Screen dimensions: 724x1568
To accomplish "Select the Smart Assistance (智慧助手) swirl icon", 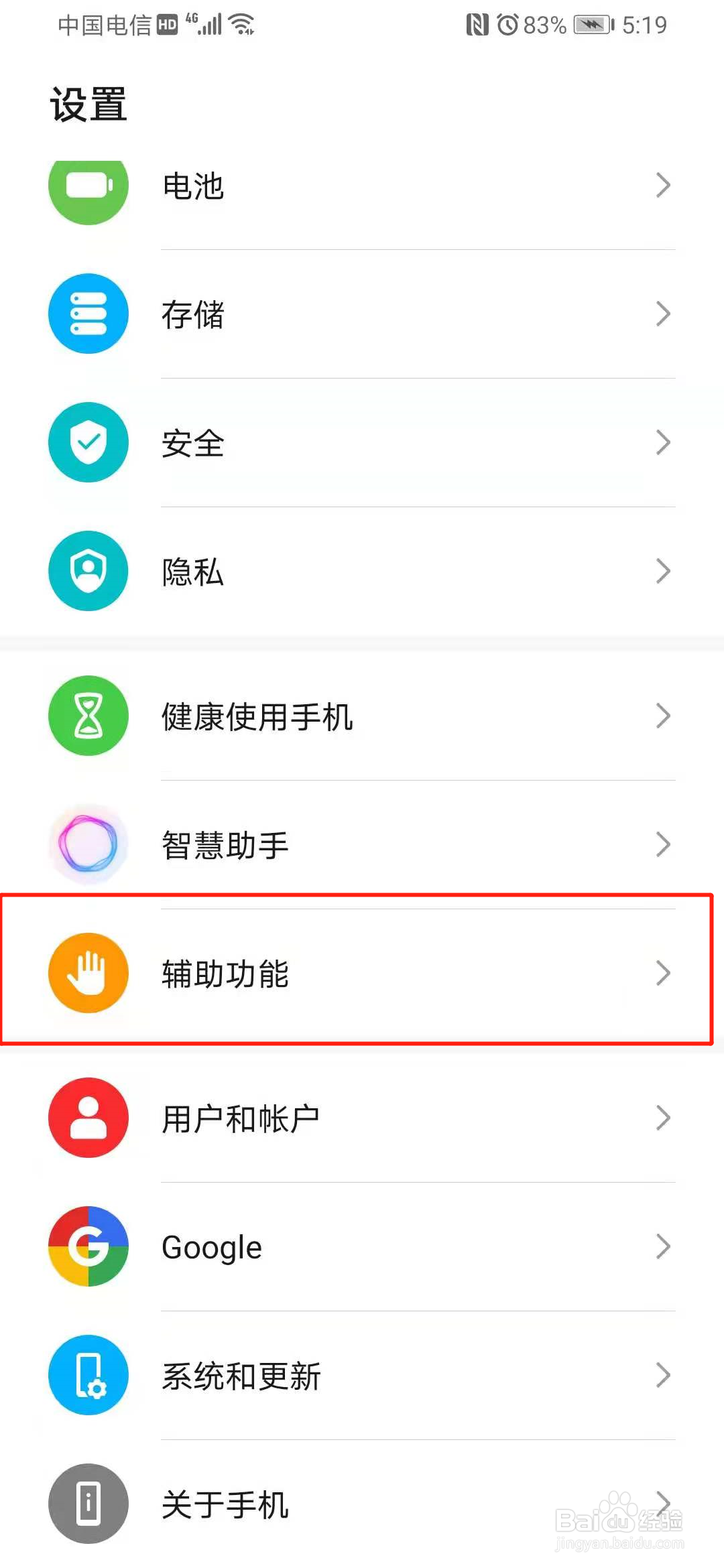I will click(x=87, y=844).
